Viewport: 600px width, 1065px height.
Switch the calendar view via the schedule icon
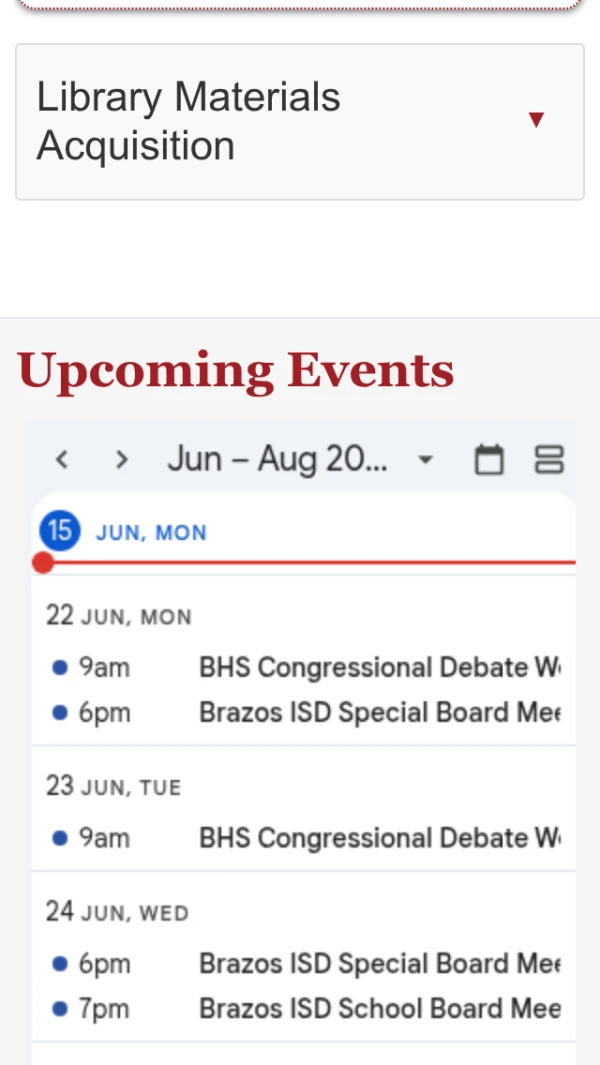(549, 460)
